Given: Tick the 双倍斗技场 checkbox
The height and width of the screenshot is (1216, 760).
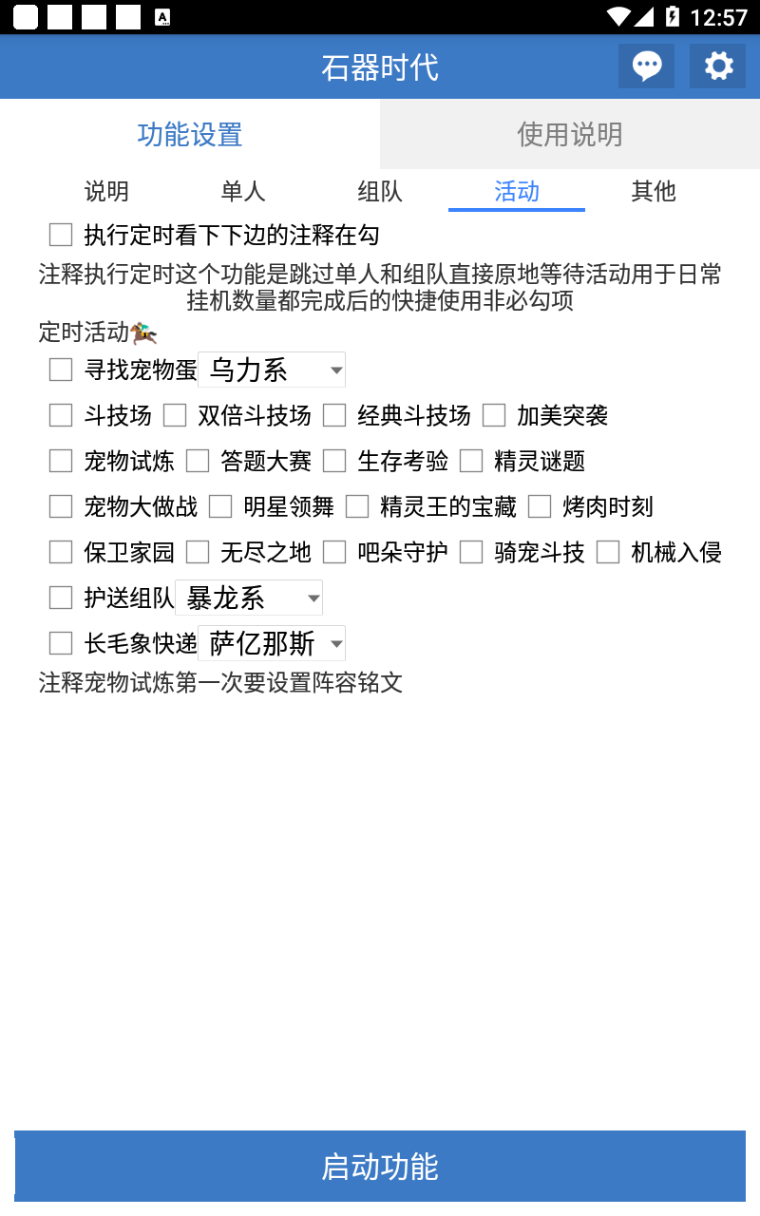Looking at the screenshot, I should coord(175,415).
